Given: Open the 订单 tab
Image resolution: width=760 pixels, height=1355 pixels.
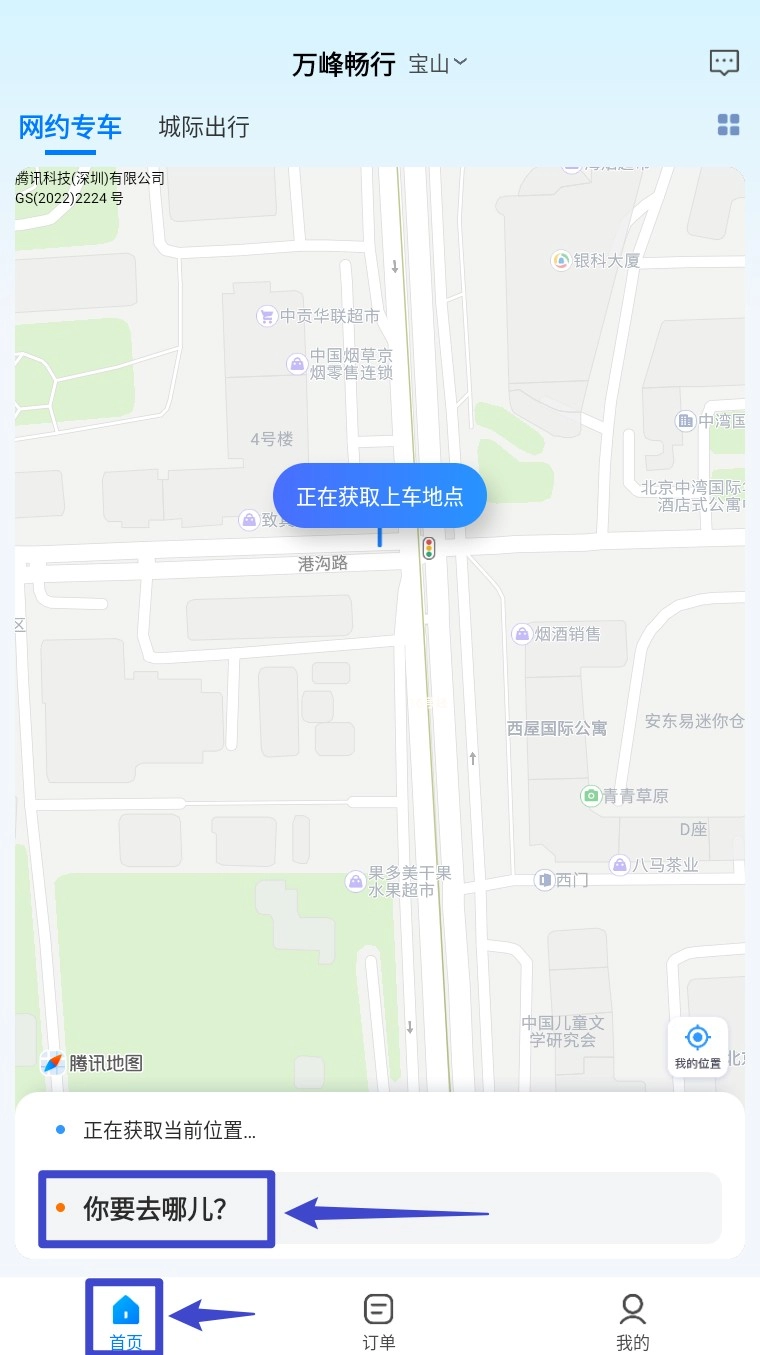Looking at the screenshot, I should coord(379,1320).
